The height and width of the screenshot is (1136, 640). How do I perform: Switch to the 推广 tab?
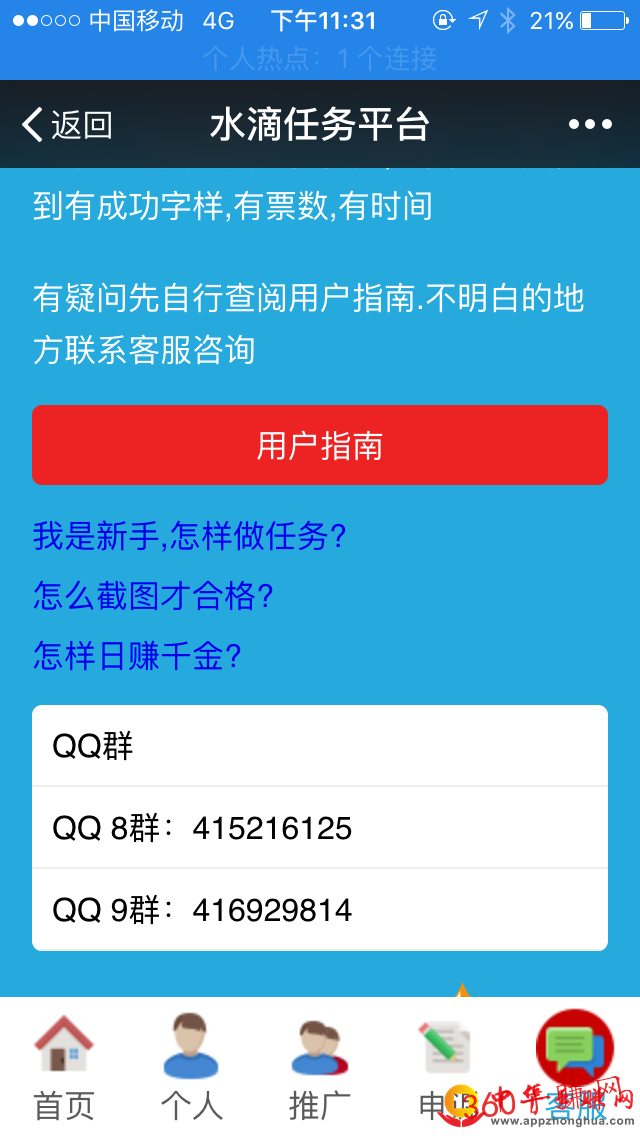[320, 1066]
